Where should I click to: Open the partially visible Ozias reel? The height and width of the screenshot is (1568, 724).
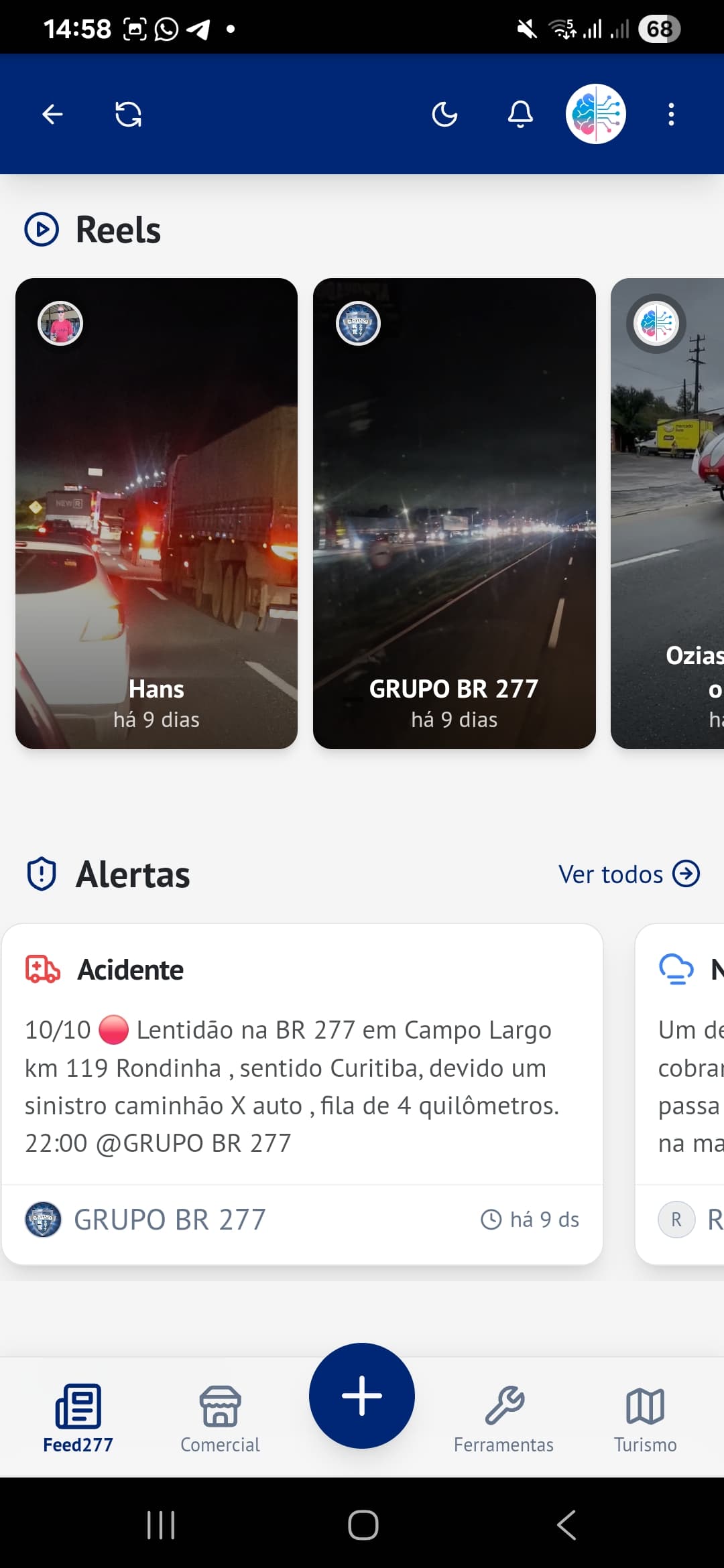tap(668, 513)
